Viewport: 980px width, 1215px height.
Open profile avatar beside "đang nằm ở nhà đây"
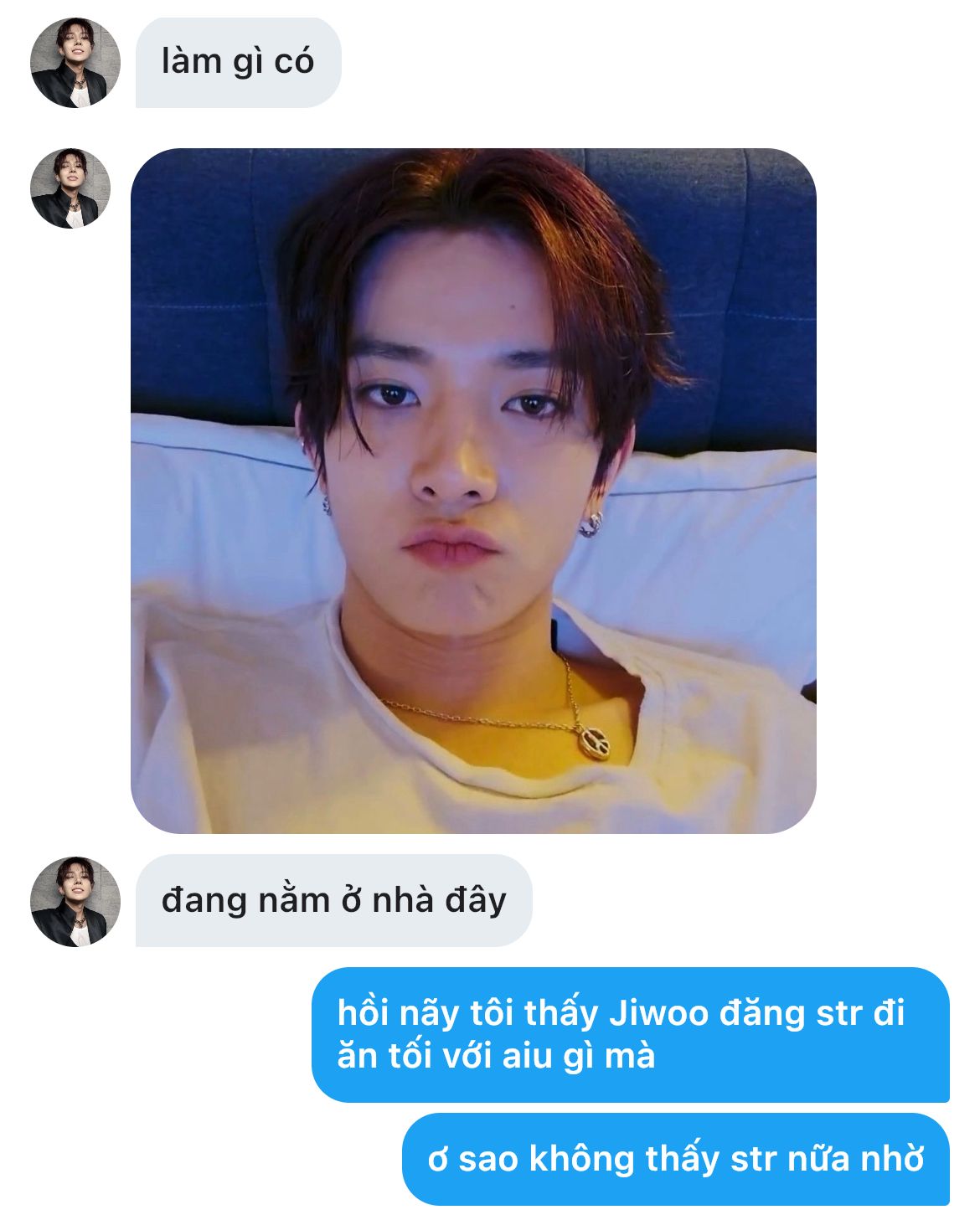pyautogui.click(x=75, y=902)
